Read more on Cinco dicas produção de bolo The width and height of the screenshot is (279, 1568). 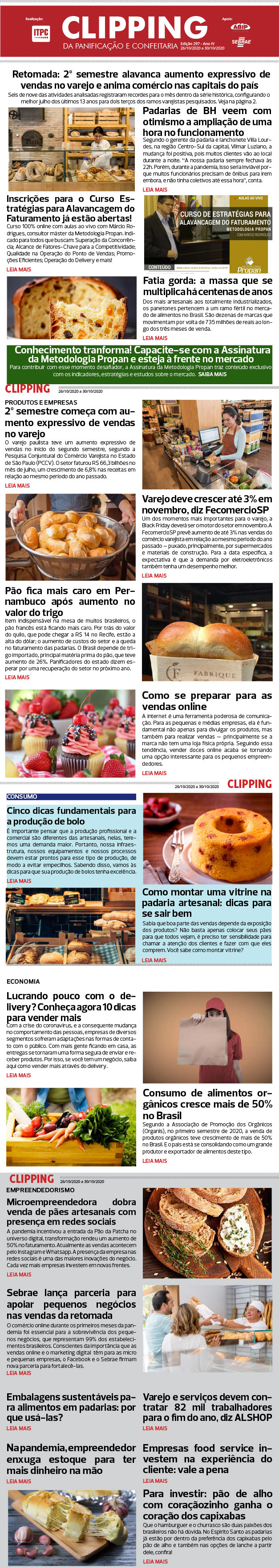click(19, 881)
